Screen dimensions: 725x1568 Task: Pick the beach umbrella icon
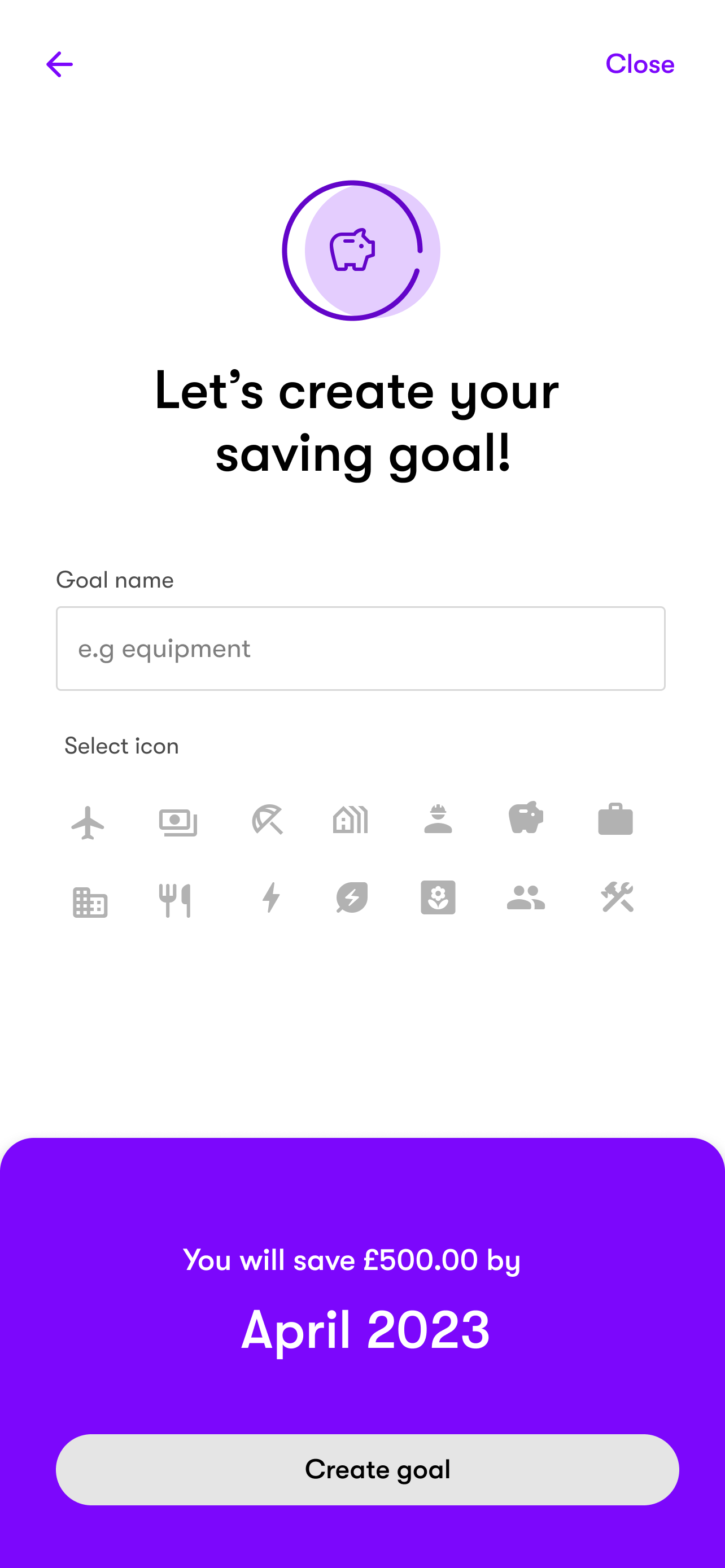(x=267, y=820)
